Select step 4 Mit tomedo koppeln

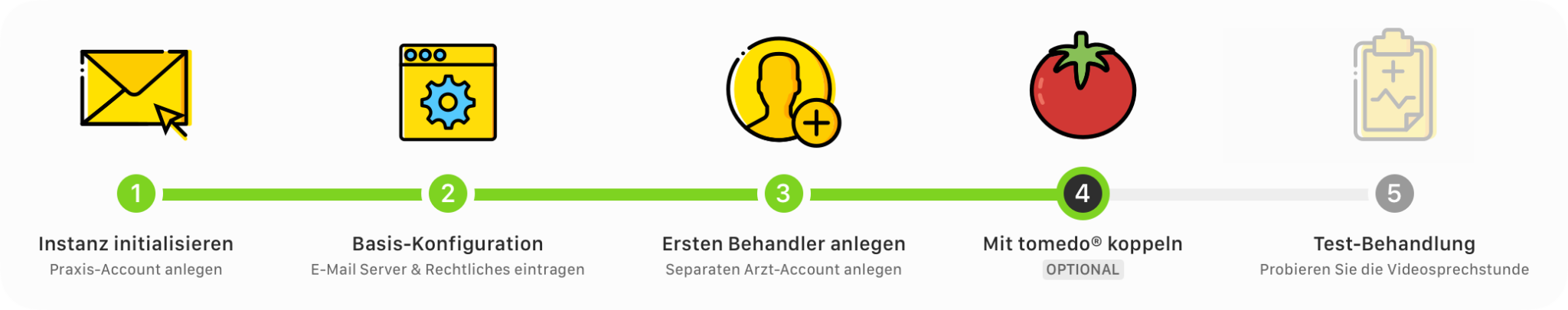1082,194
